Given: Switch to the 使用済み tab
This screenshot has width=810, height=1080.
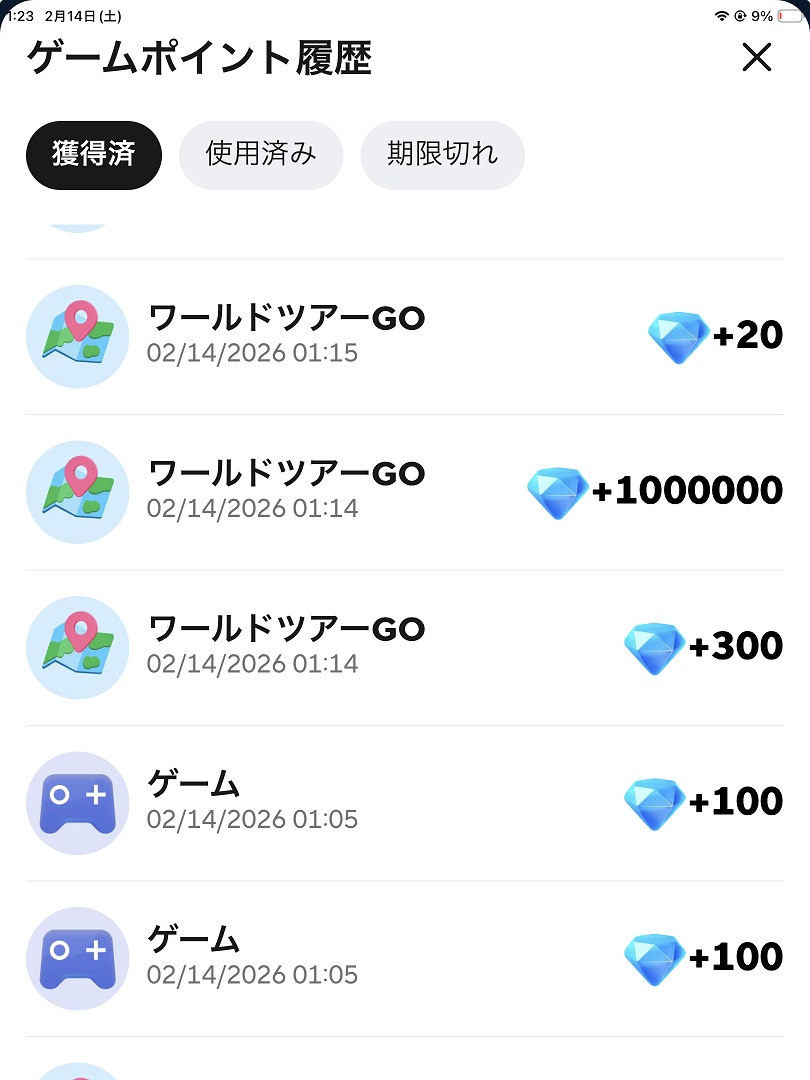Looking at the screenshot, I should (x=261, y=155).
